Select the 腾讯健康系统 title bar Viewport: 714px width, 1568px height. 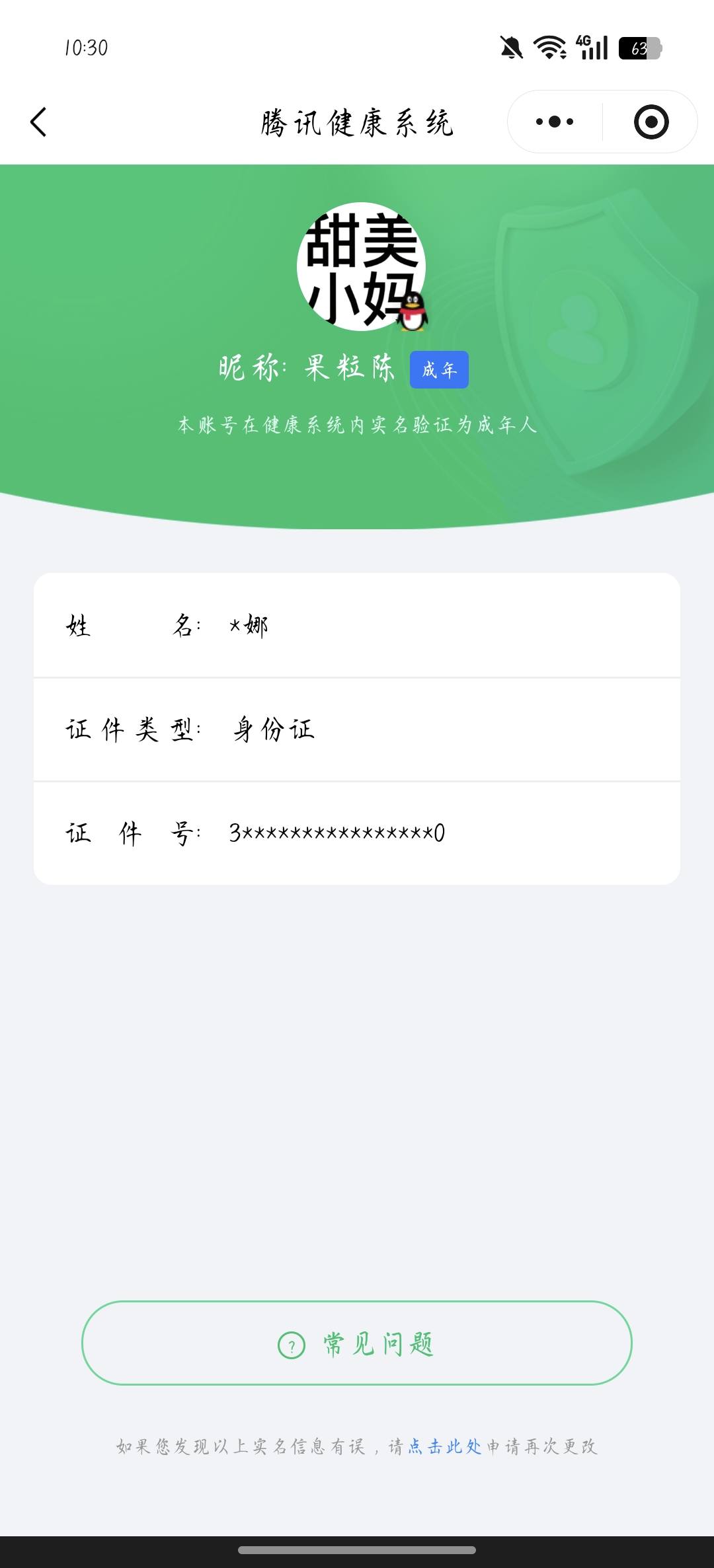click(x=357, y=123)
